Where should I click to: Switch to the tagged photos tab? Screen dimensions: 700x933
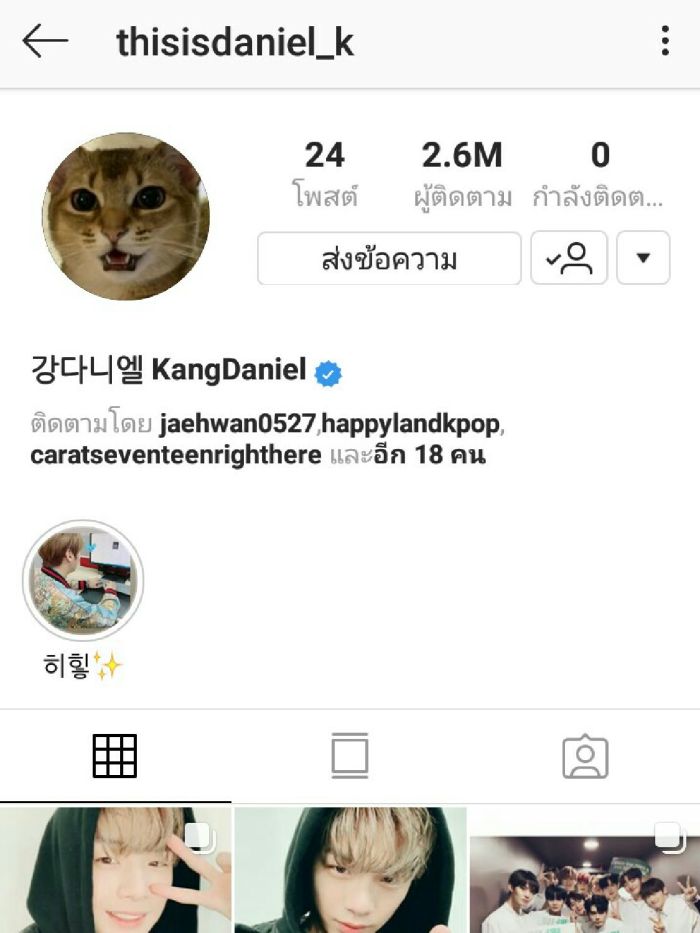pyautogui.click(x=585, y=756)
